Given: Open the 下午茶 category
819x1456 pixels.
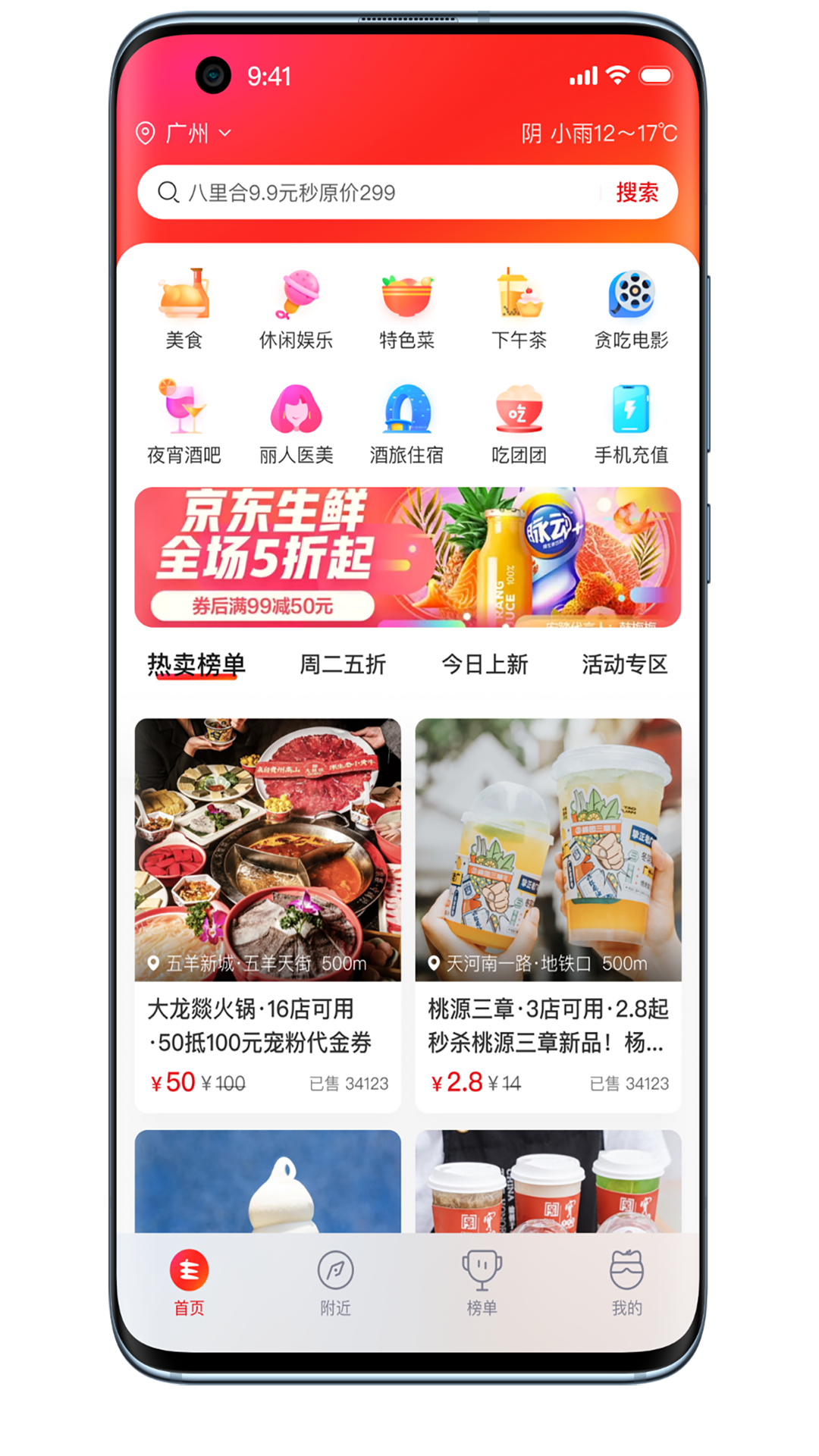Looking at the screenshot, I should coord(519,309).
